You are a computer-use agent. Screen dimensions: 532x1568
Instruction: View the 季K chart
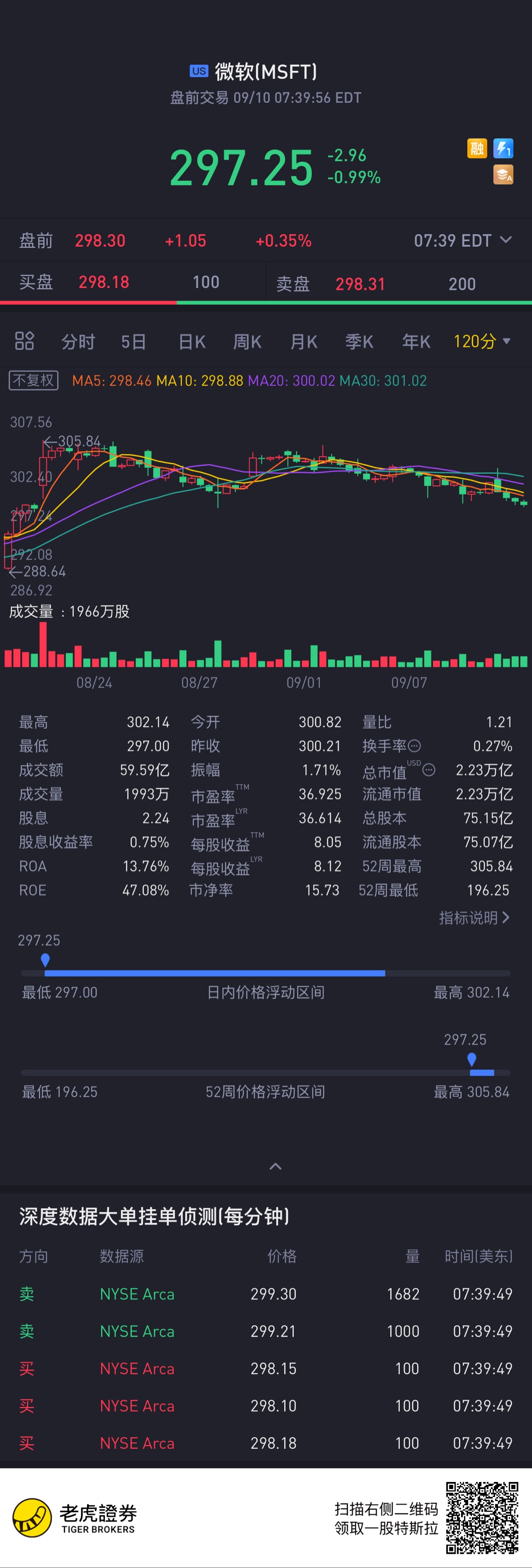[359, 341]
